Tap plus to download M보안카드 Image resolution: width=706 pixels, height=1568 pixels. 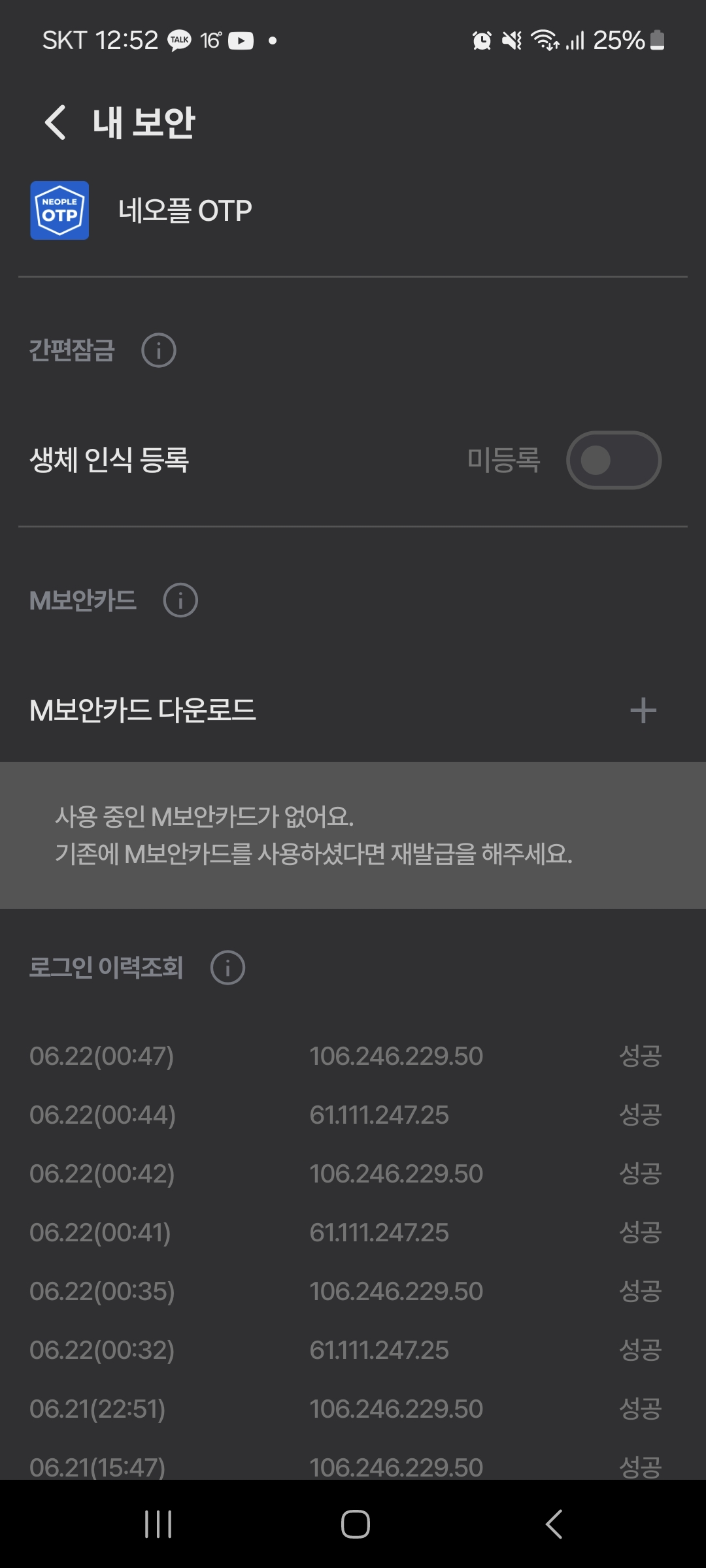tap(643, 710)
